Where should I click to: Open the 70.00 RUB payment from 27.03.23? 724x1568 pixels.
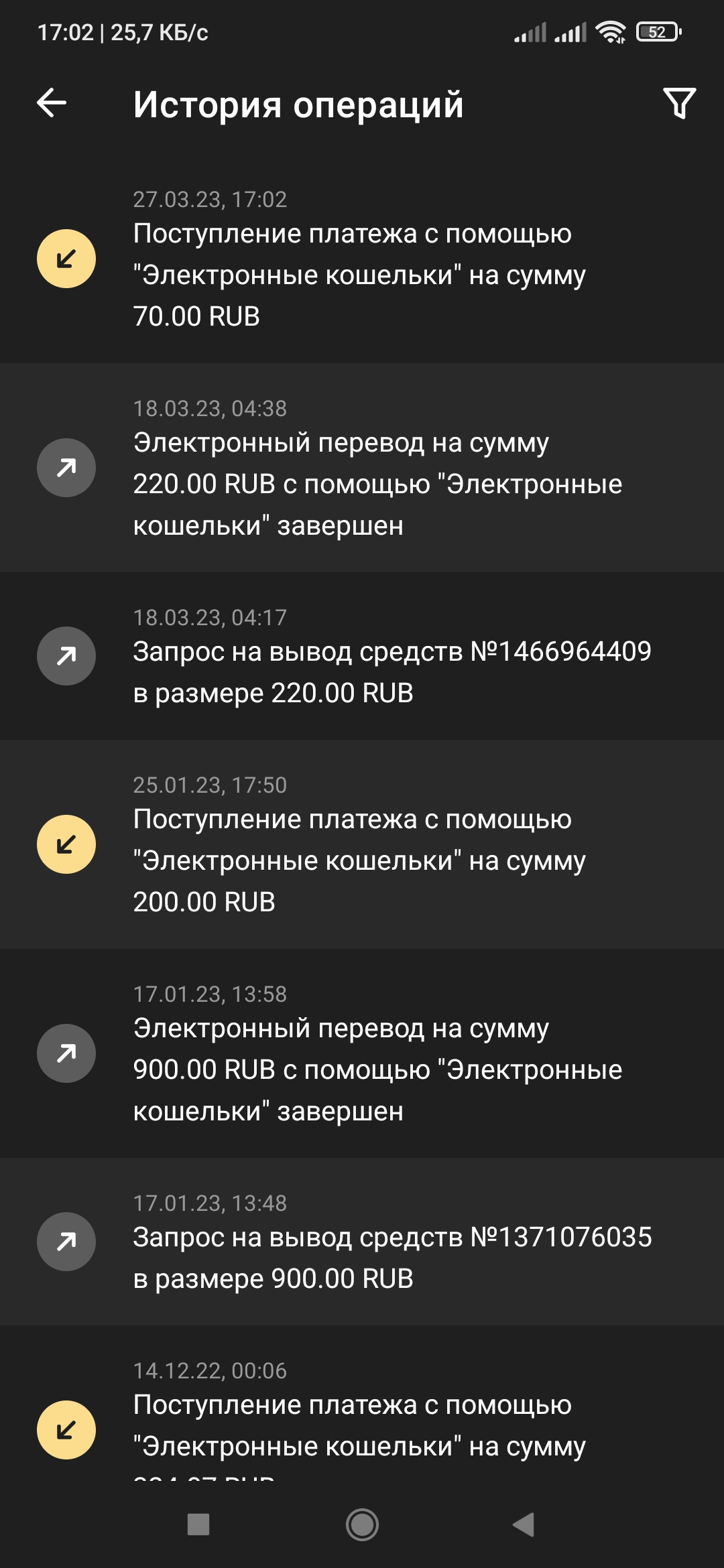click(x=362, y=260)
